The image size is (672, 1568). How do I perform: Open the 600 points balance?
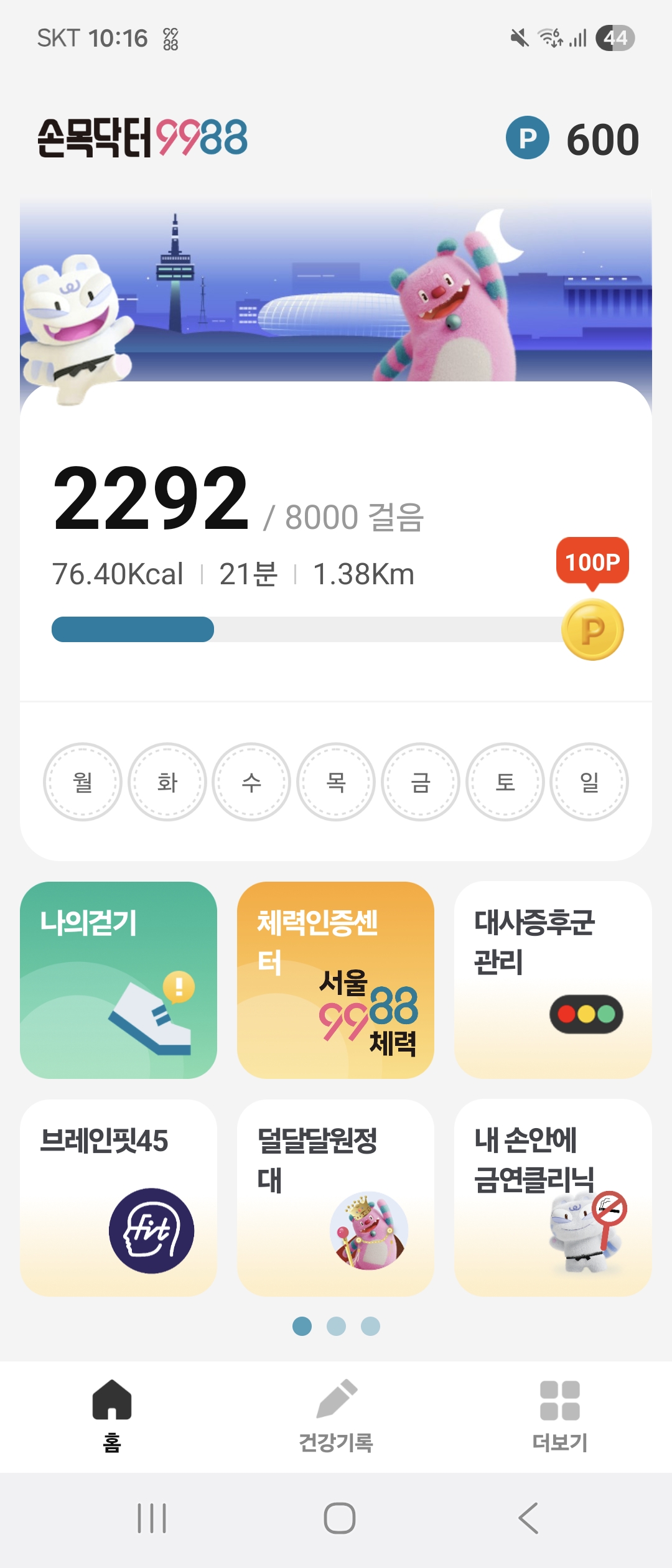572,138
